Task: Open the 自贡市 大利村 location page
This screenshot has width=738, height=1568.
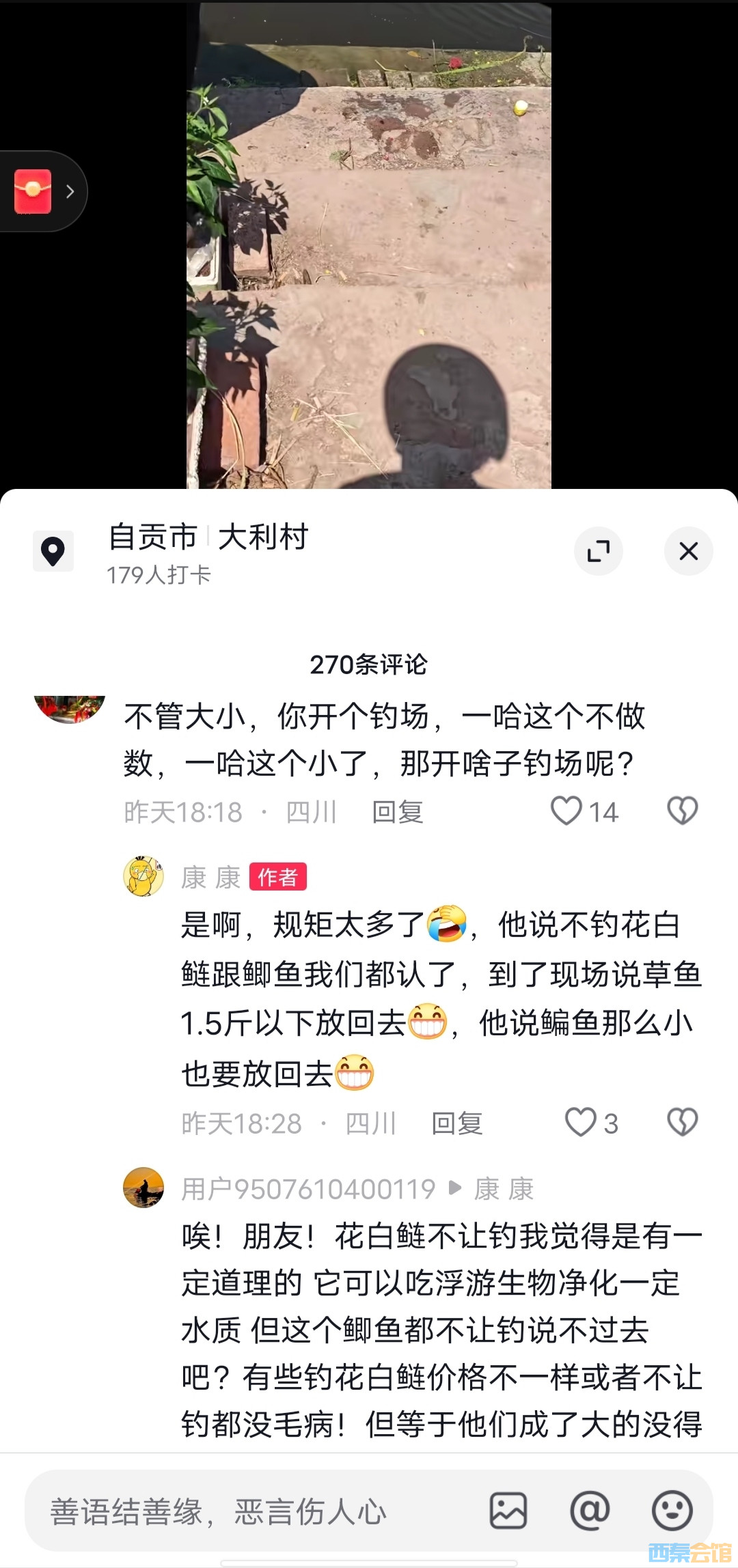Action: pyautogui.click(x=208, y=537)
